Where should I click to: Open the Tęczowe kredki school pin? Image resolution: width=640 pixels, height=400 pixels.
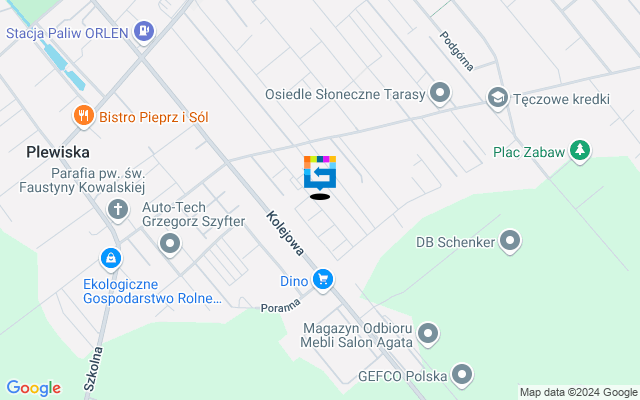click(497, 97)
